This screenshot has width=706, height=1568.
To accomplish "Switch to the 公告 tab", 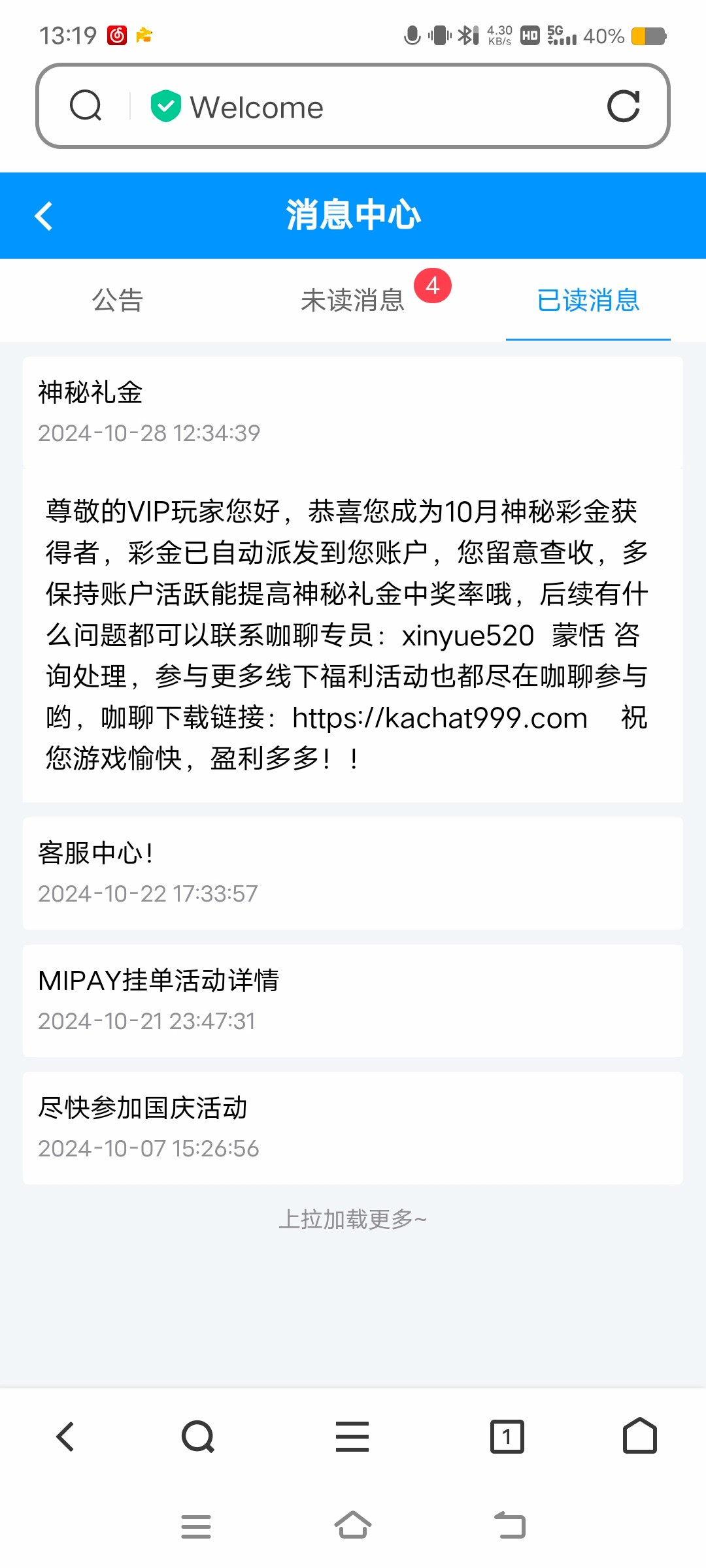I will coord(118,301).
